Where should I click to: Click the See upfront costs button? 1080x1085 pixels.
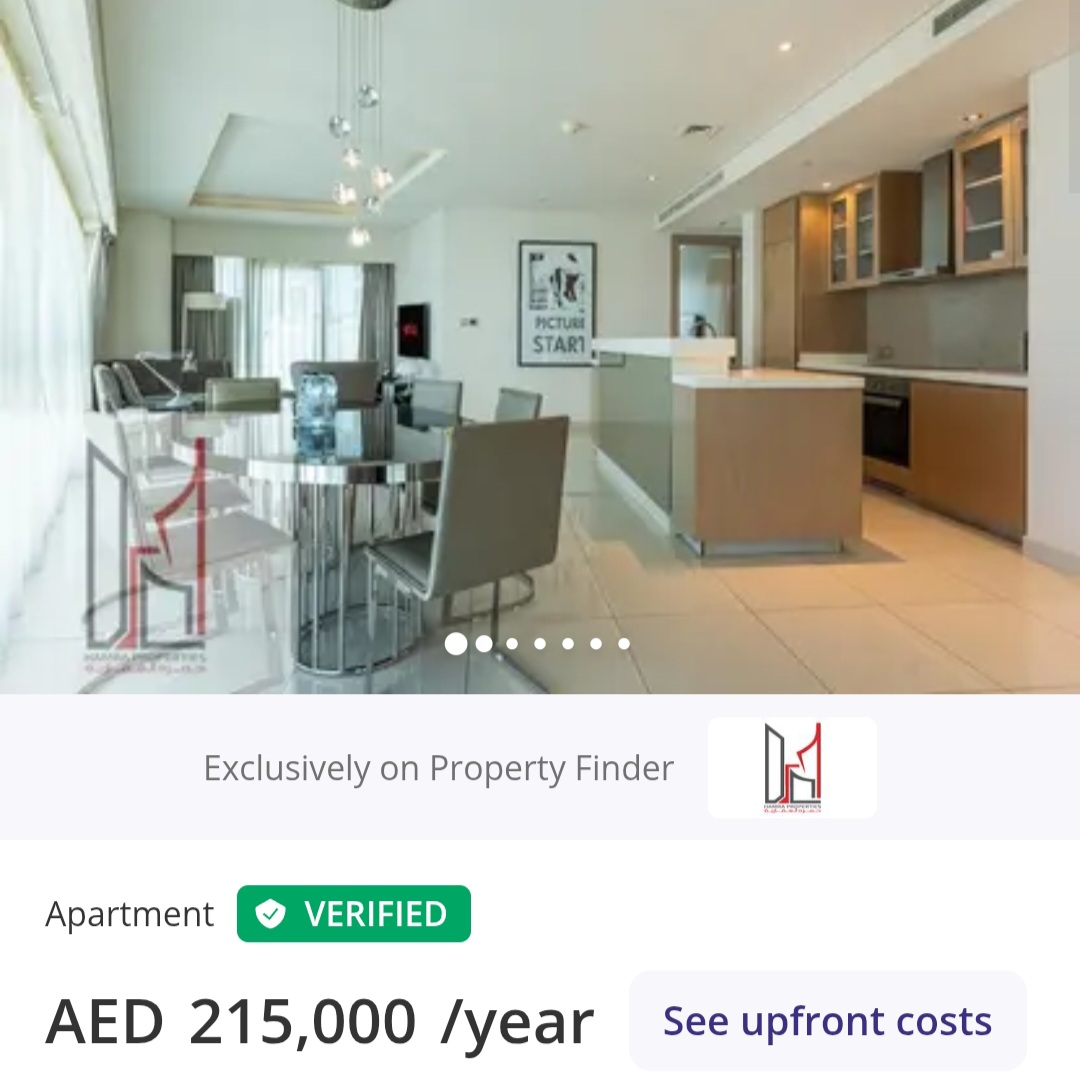(827, 1020)
